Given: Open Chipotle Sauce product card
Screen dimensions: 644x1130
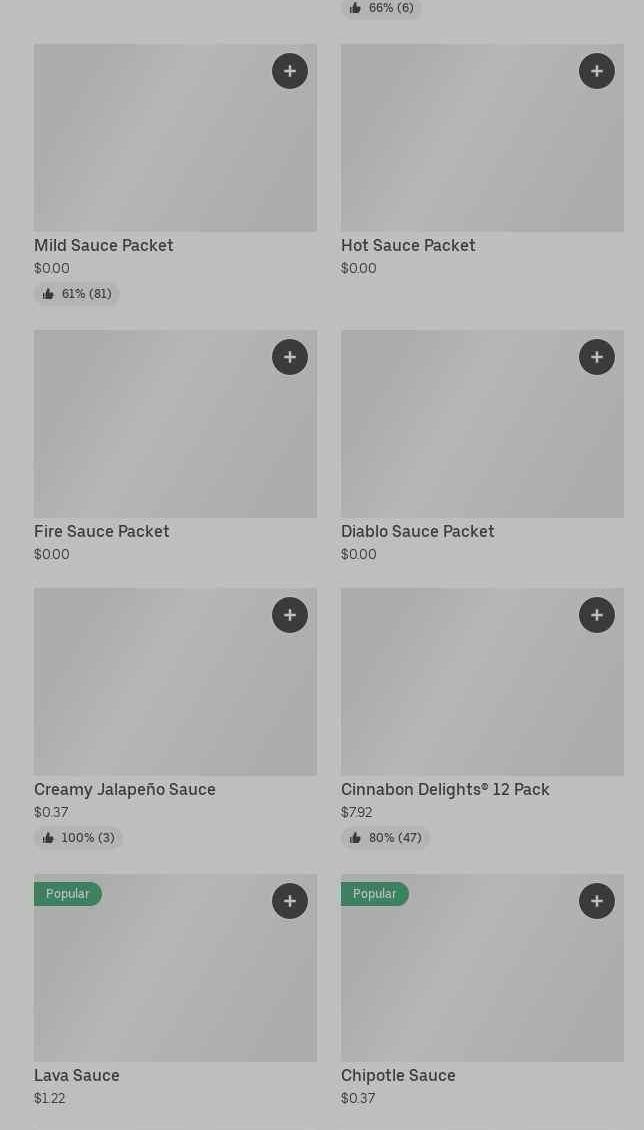Looking at the screenshot, I should coord(482,991).
